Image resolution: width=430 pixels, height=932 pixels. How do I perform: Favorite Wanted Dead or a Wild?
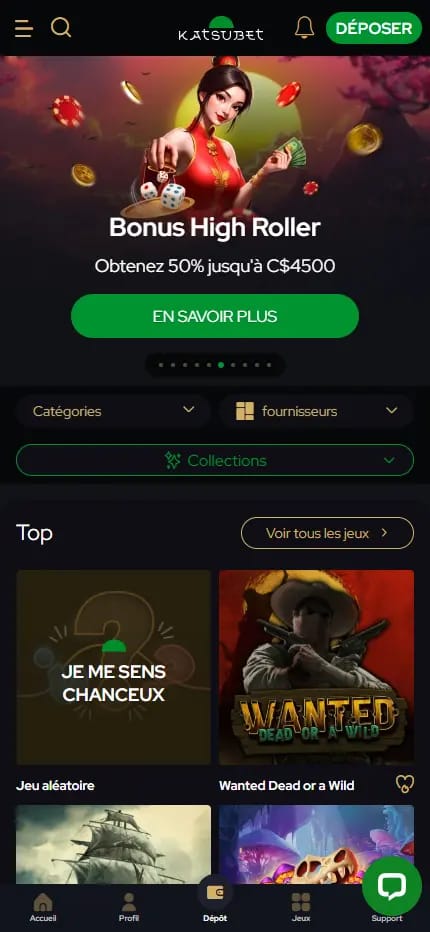point(404,785)
